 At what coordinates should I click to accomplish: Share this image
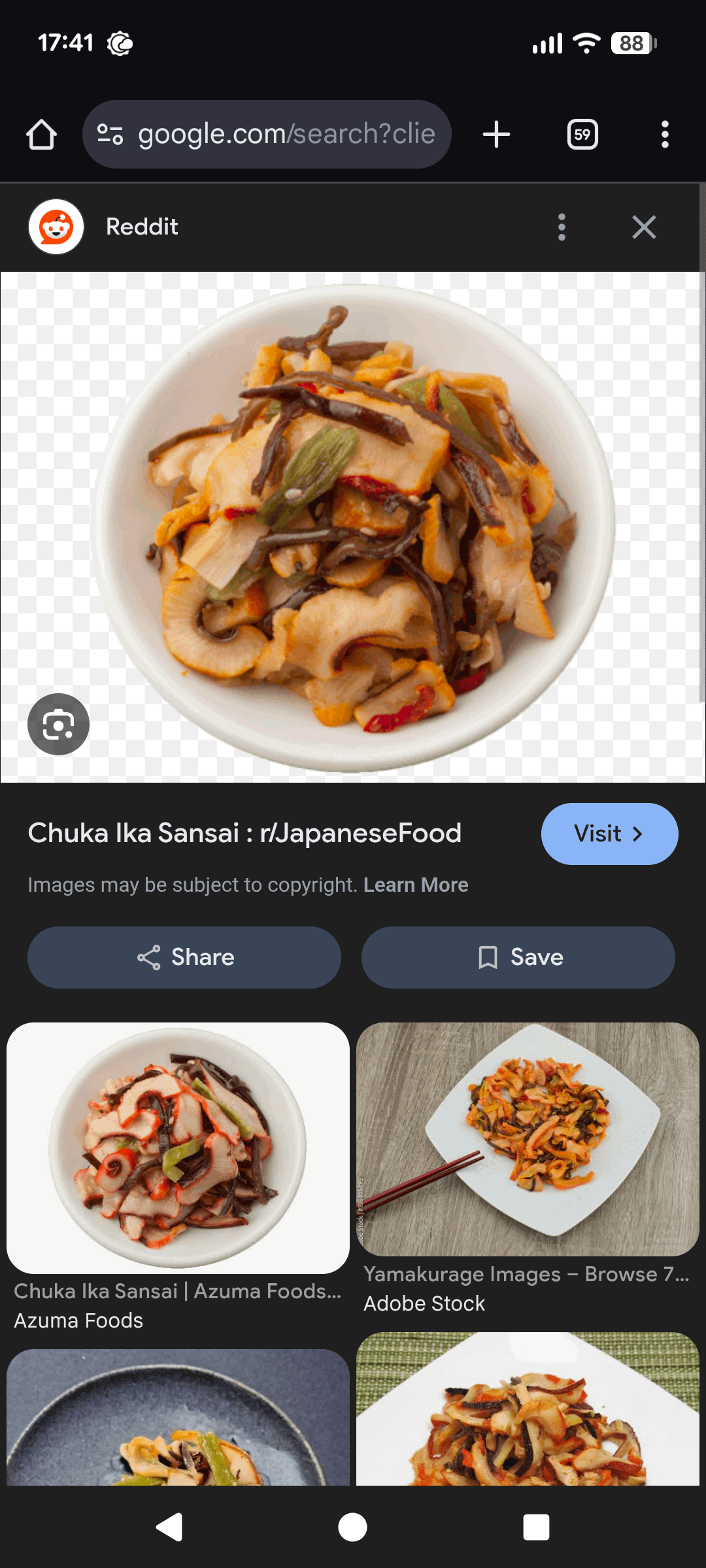tap(184, 957)
